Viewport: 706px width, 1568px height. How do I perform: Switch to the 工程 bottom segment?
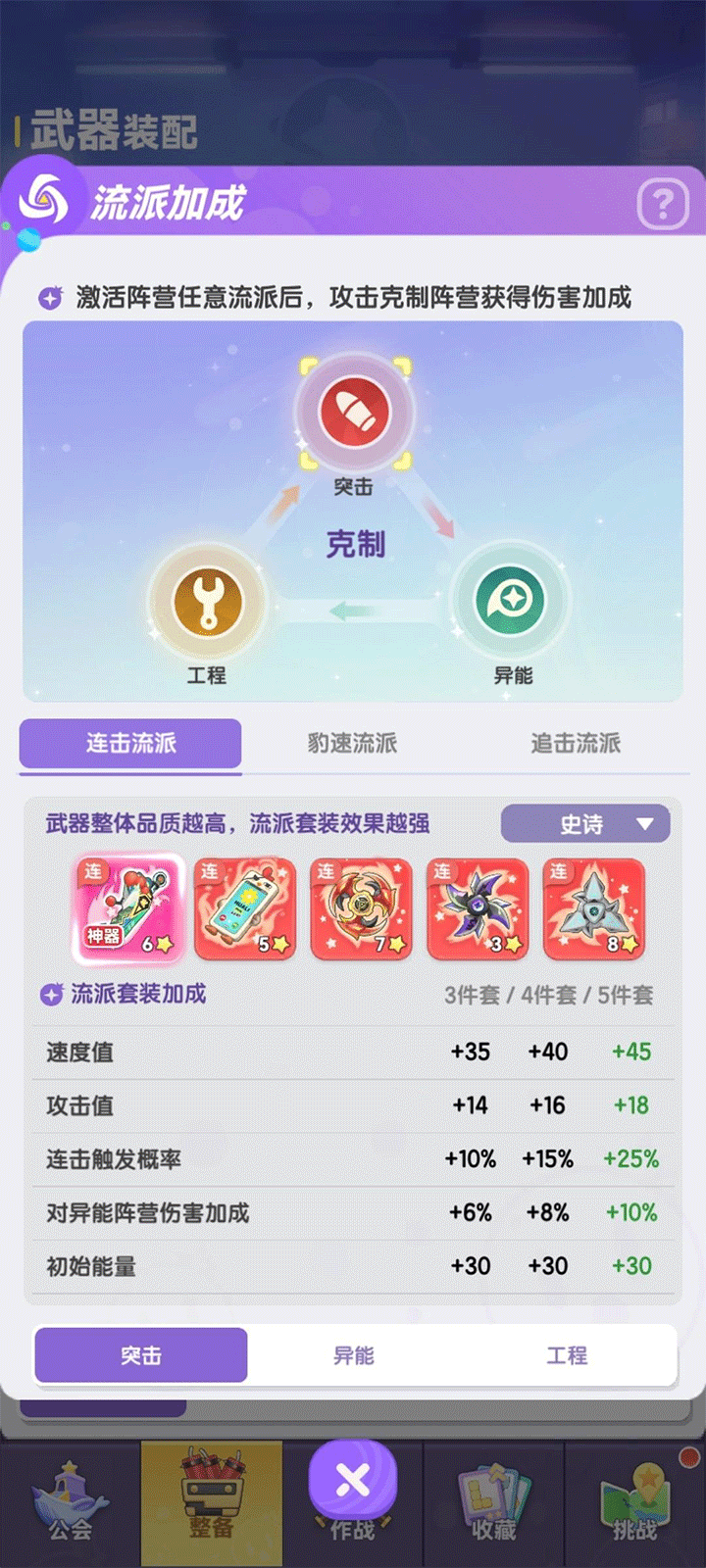(567, 1355)
